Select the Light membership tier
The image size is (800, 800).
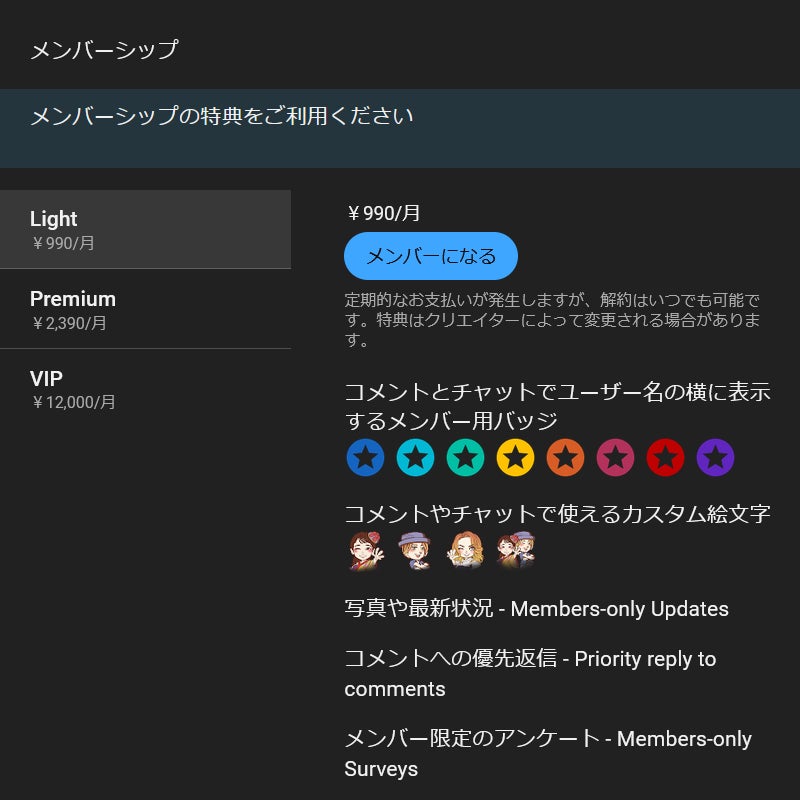click(x=145, y=229)
